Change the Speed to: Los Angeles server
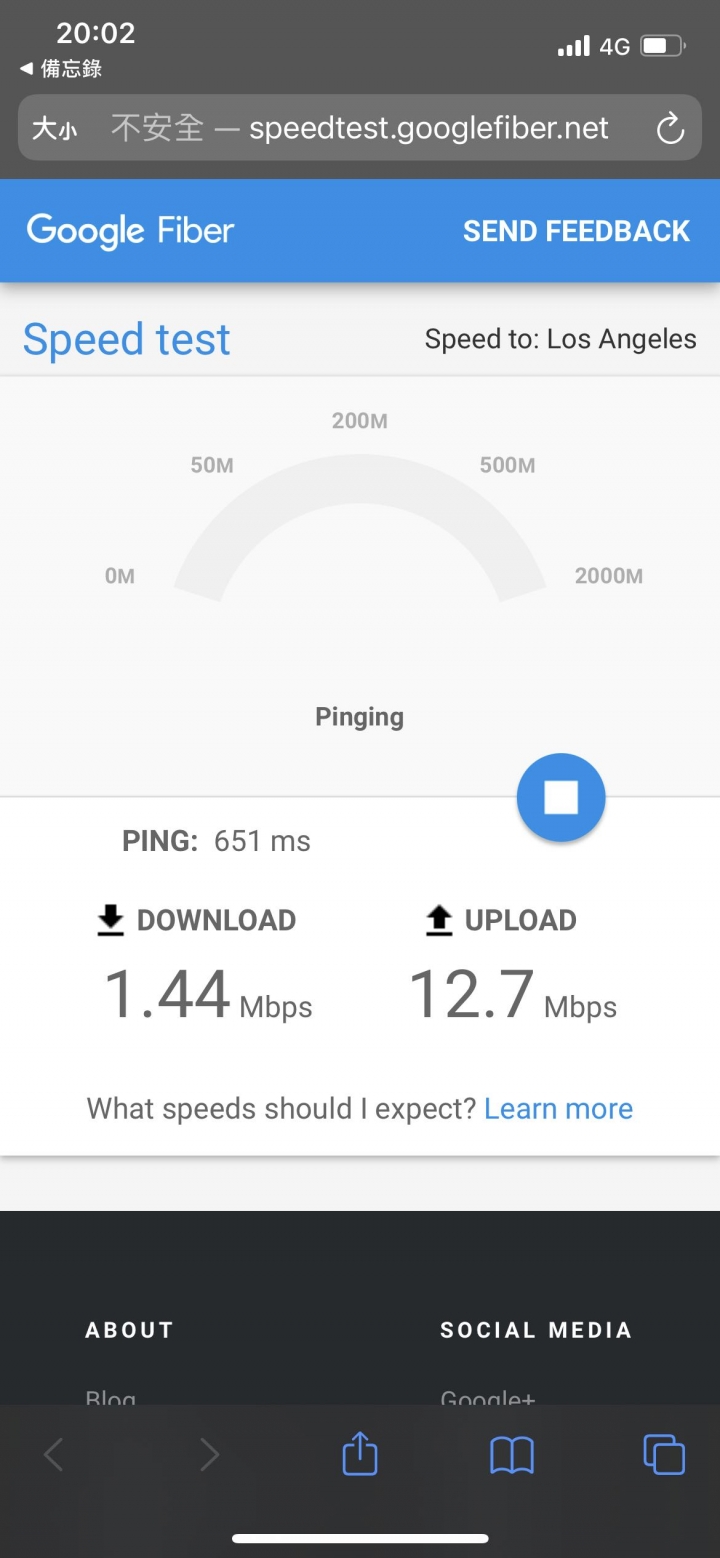 [x=560, y=339]
